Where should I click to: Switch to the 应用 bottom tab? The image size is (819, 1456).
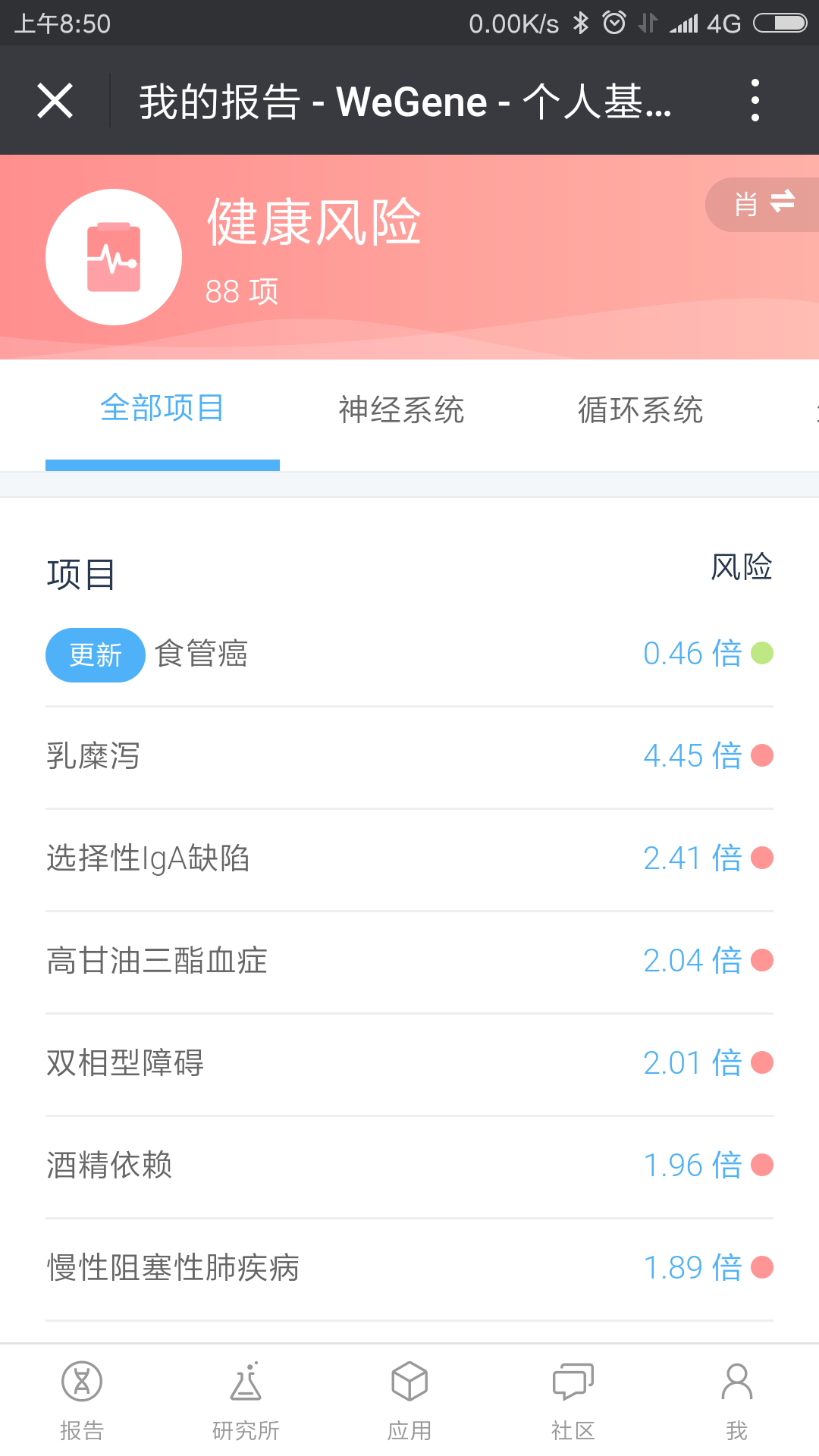coord(409,1400)
